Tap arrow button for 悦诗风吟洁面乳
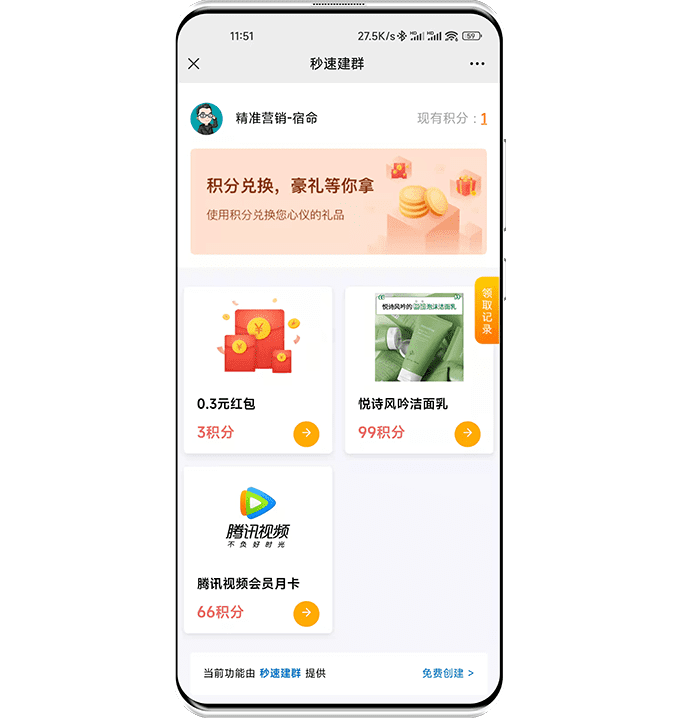680x720 pixels. [467, 433]
